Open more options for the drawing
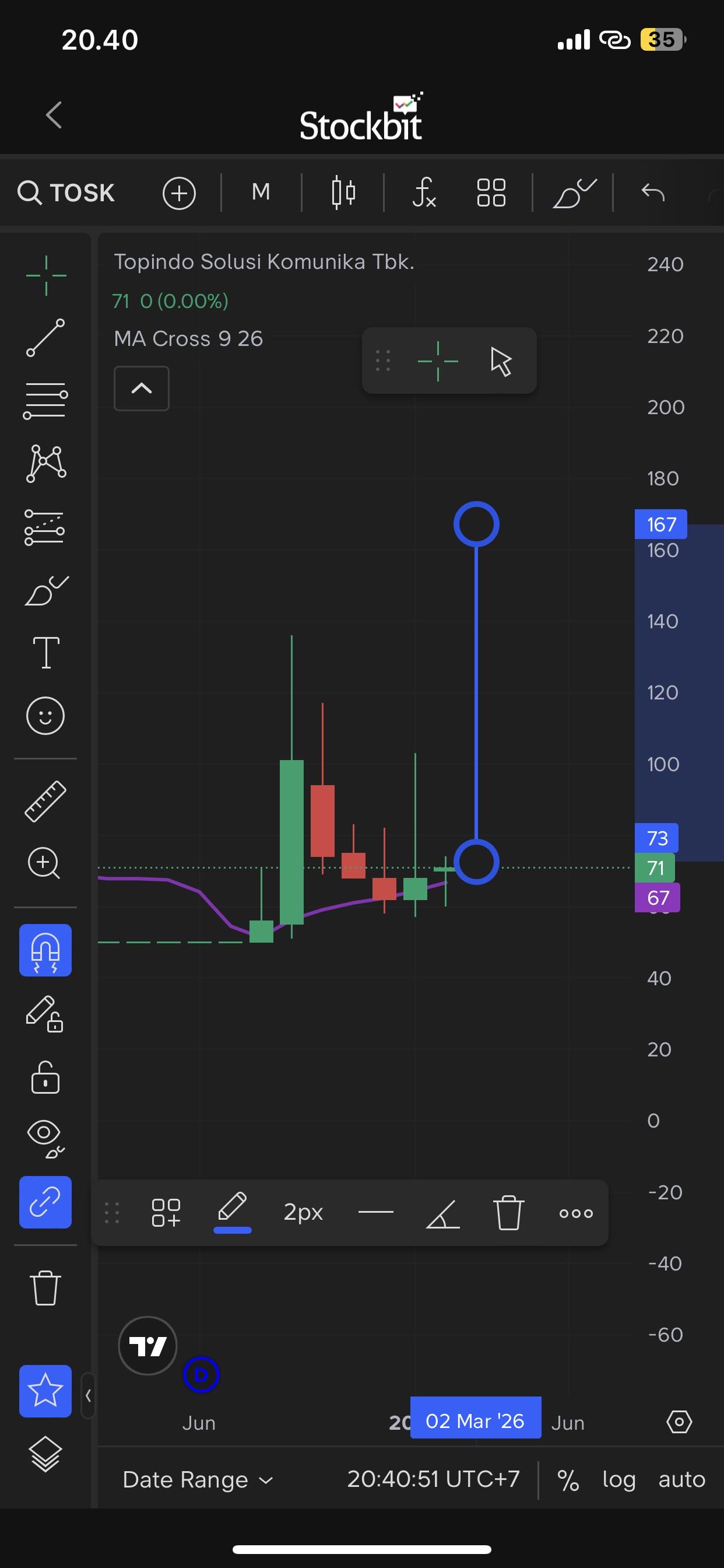 (x=575, y=1213)
